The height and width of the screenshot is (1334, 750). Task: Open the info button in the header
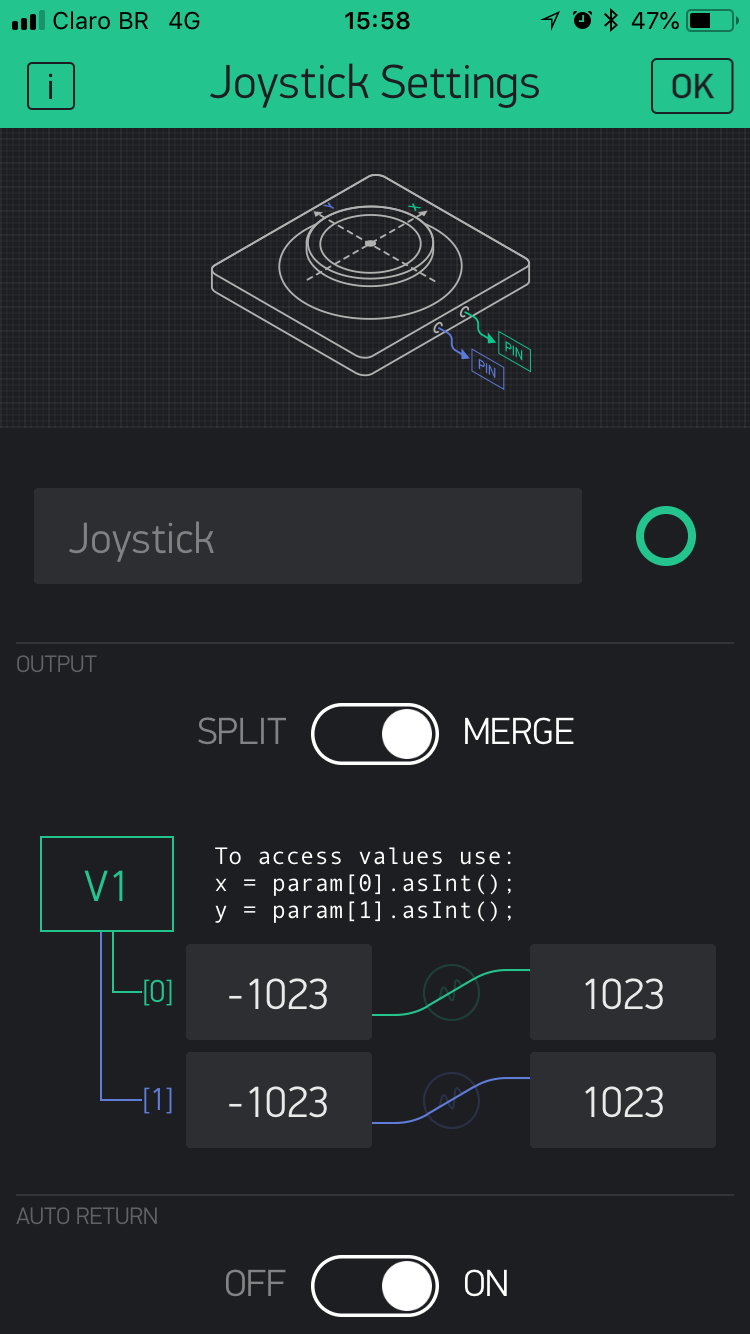click(x=51, y=86)
